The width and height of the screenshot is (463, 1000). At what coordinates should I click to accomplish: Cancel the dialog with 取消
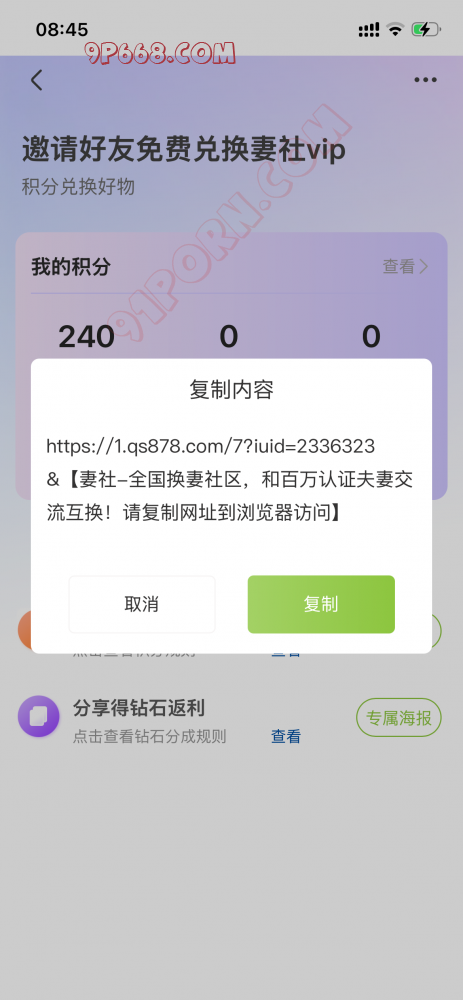pyautogui.click(x=142, y=604)
